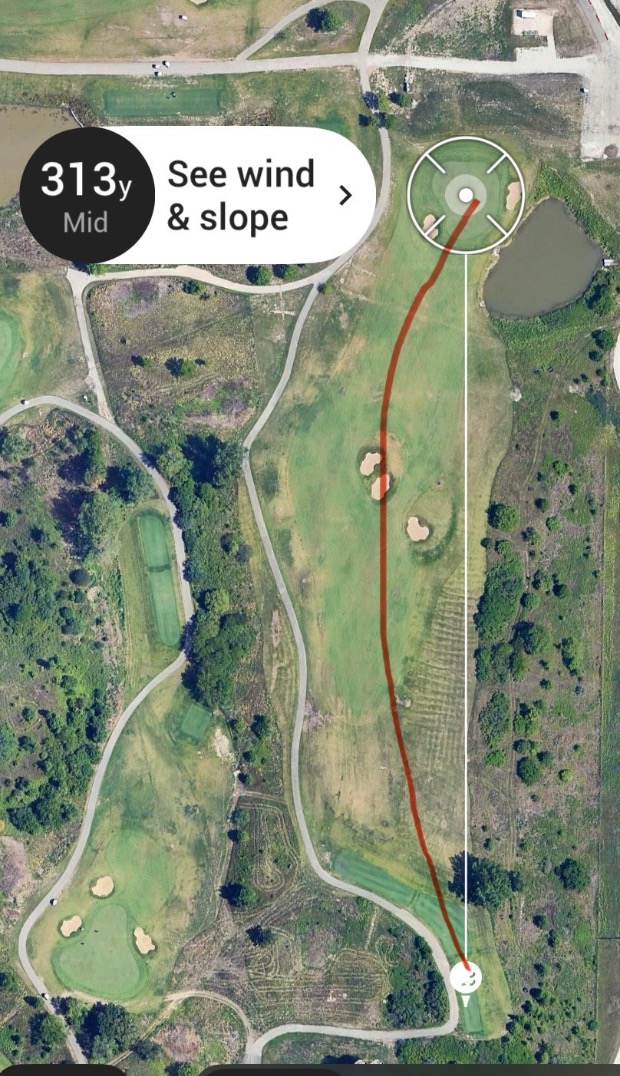Open the See wind & slope details
Viewport: 620px width, 1076px height.
(x=258, y=195)
